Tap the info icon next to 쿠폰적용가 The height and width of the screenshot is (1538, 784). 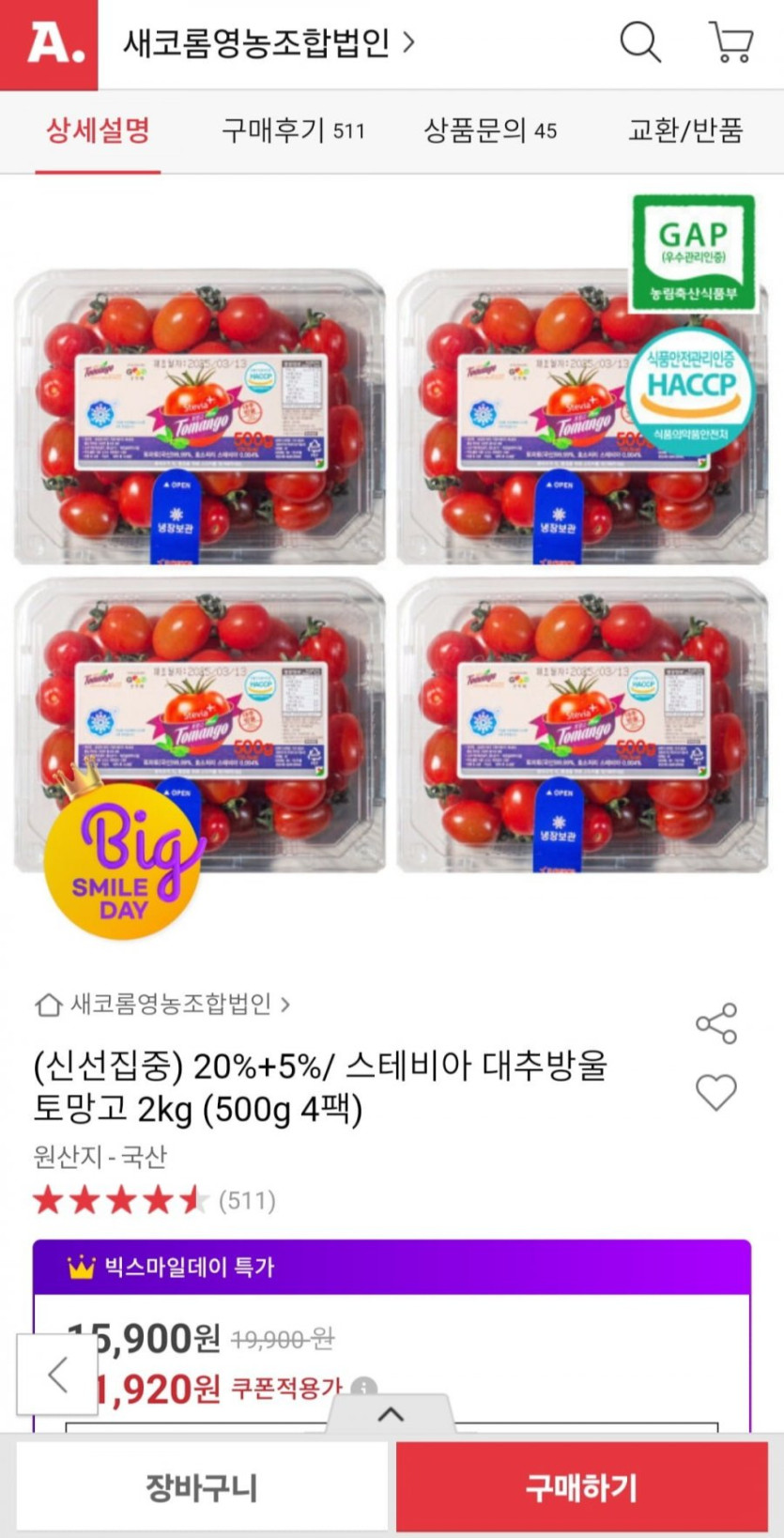click(x=364, y=1387)
